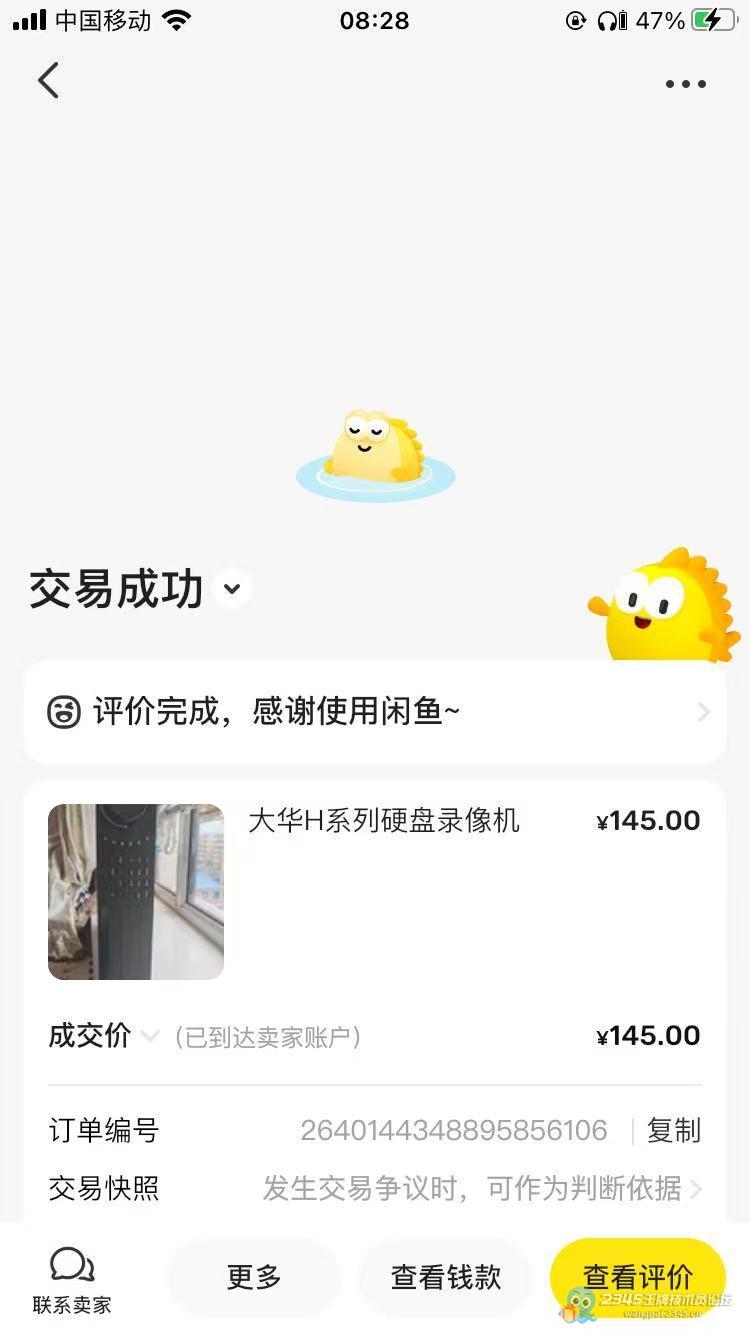Screen dimensions: 750x1334
Task: Open the 交易快照 transaction snapshot
Action: coord(375,1189)
